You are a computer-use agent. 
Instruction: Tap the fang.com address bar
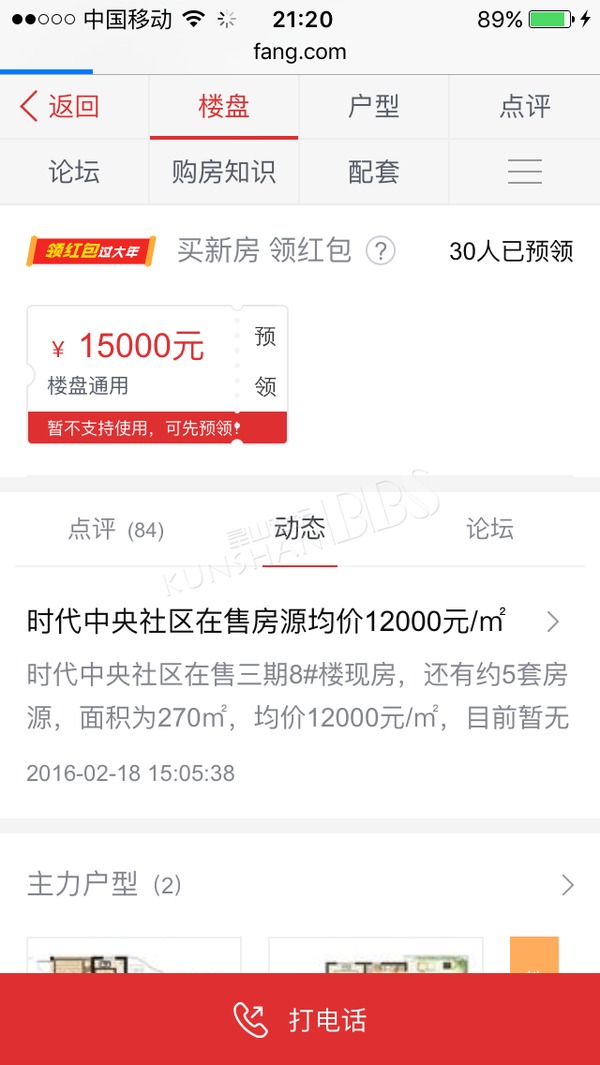click(x=300, y=51)
